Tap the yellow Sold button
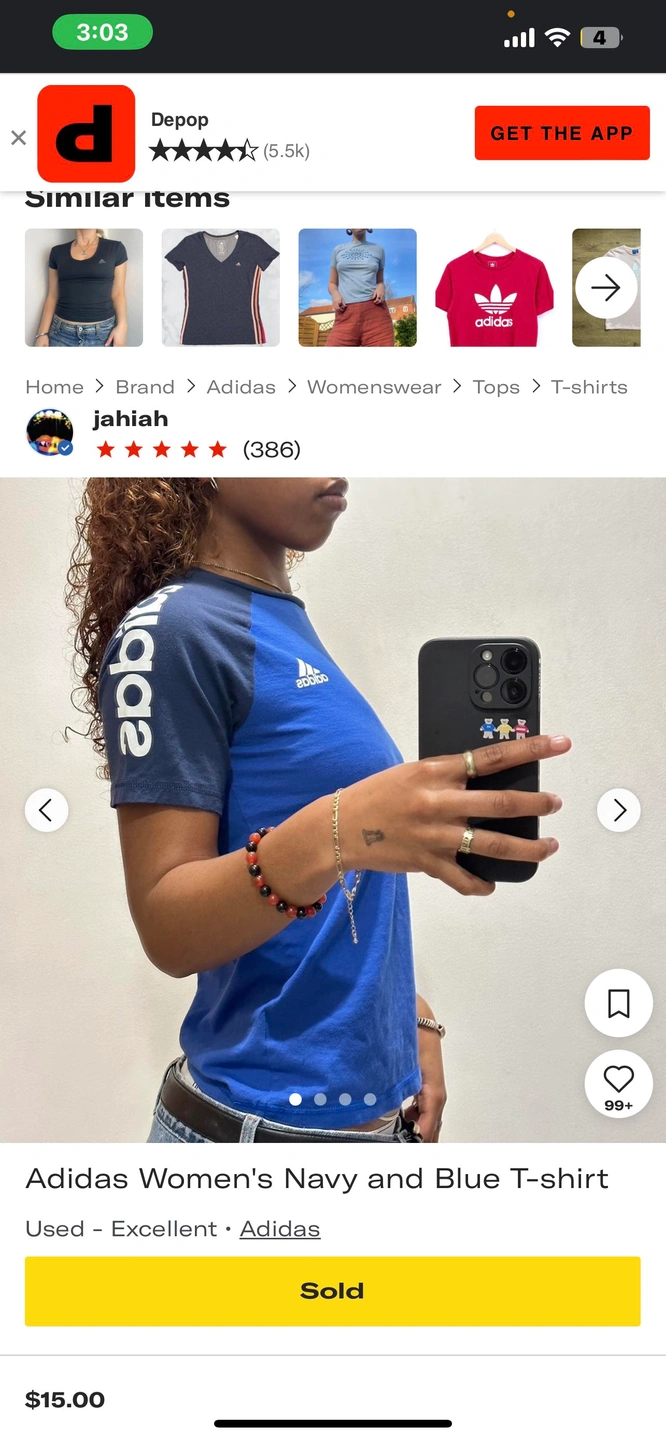This screenshot has height=1440, width=666. coord(332,1291)
